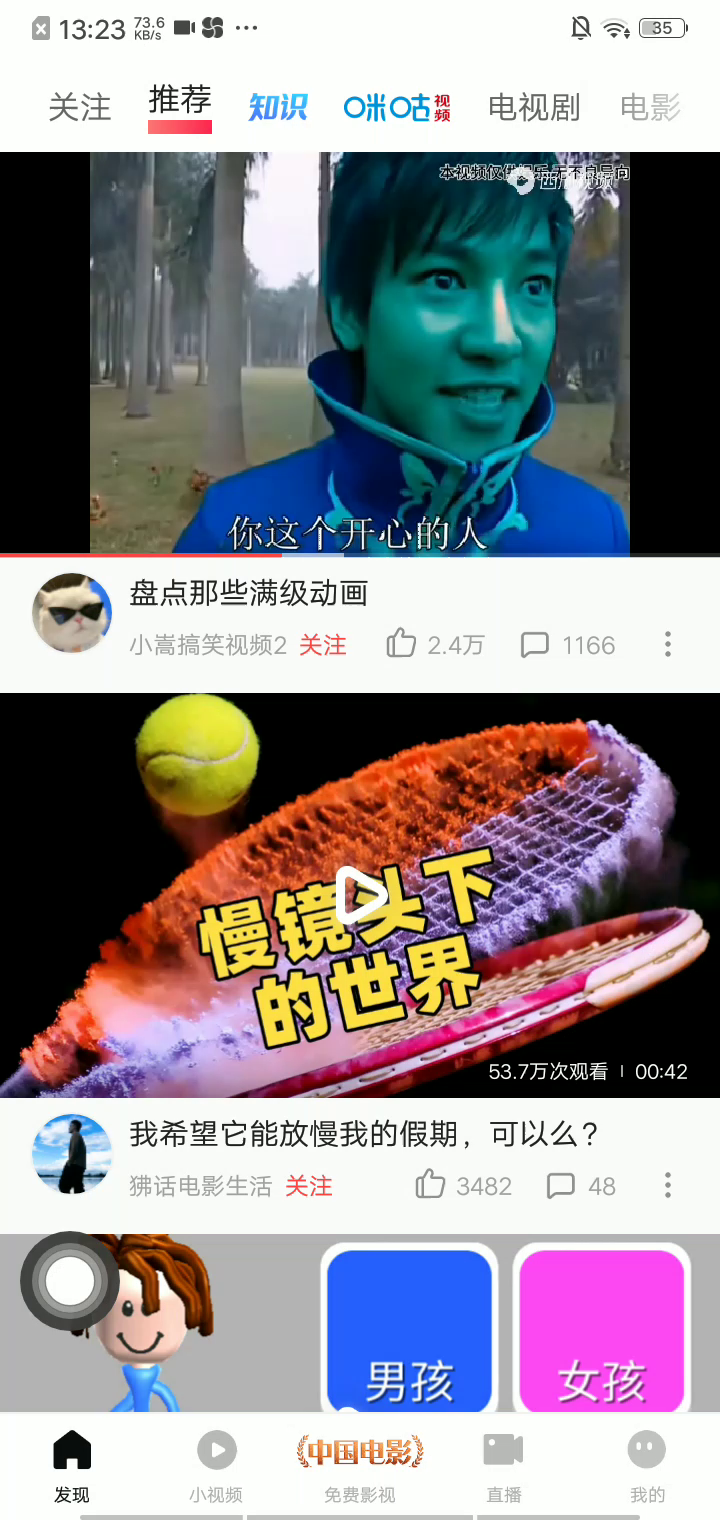Switch to the 电视剧 tab
Image resolution: width=720 pixels, height=1520 pixels.
pyautogui.click(x=534, y=107)
